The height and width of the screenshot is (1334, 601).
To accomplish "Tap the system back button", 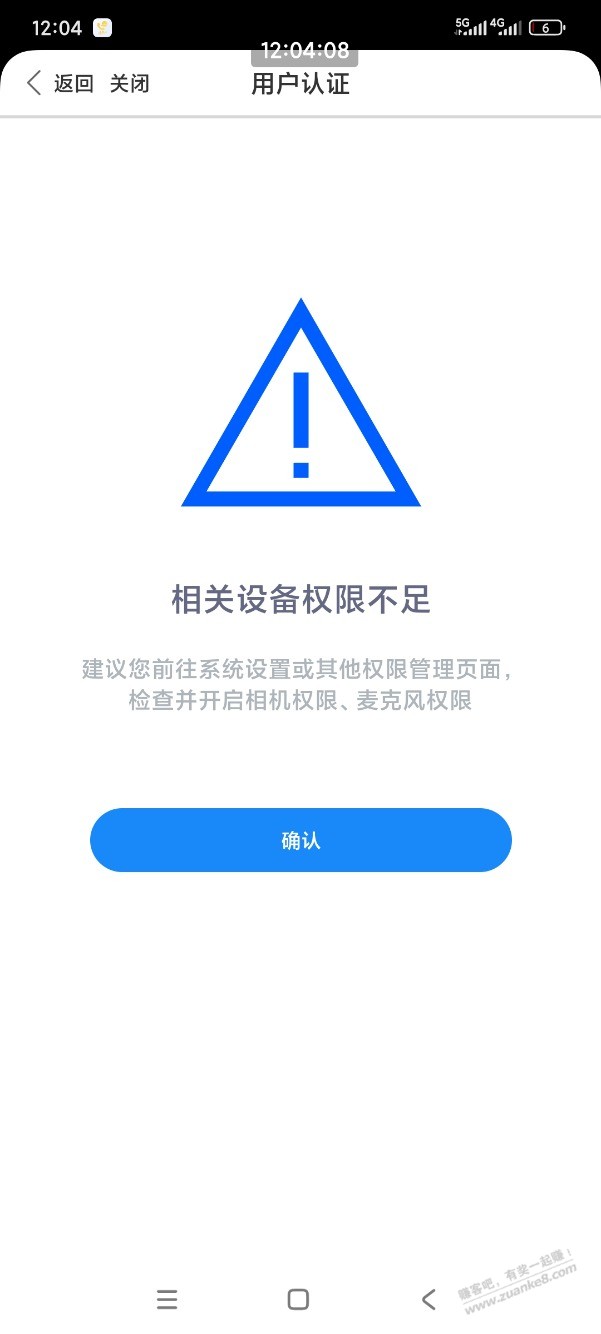I will (x=429, y=1299).
